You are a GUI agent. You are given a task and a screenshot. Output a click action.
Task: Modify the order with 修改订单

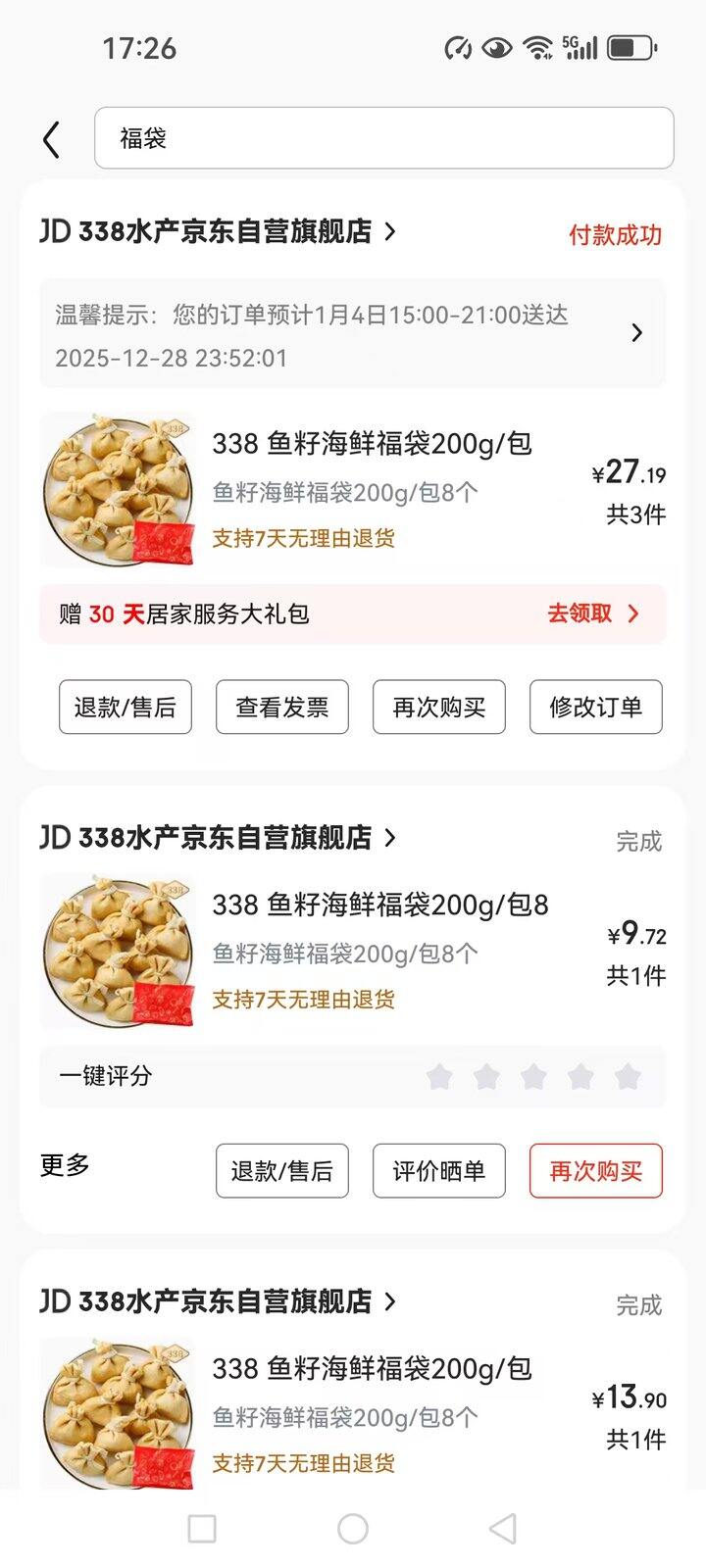point(596,708)
